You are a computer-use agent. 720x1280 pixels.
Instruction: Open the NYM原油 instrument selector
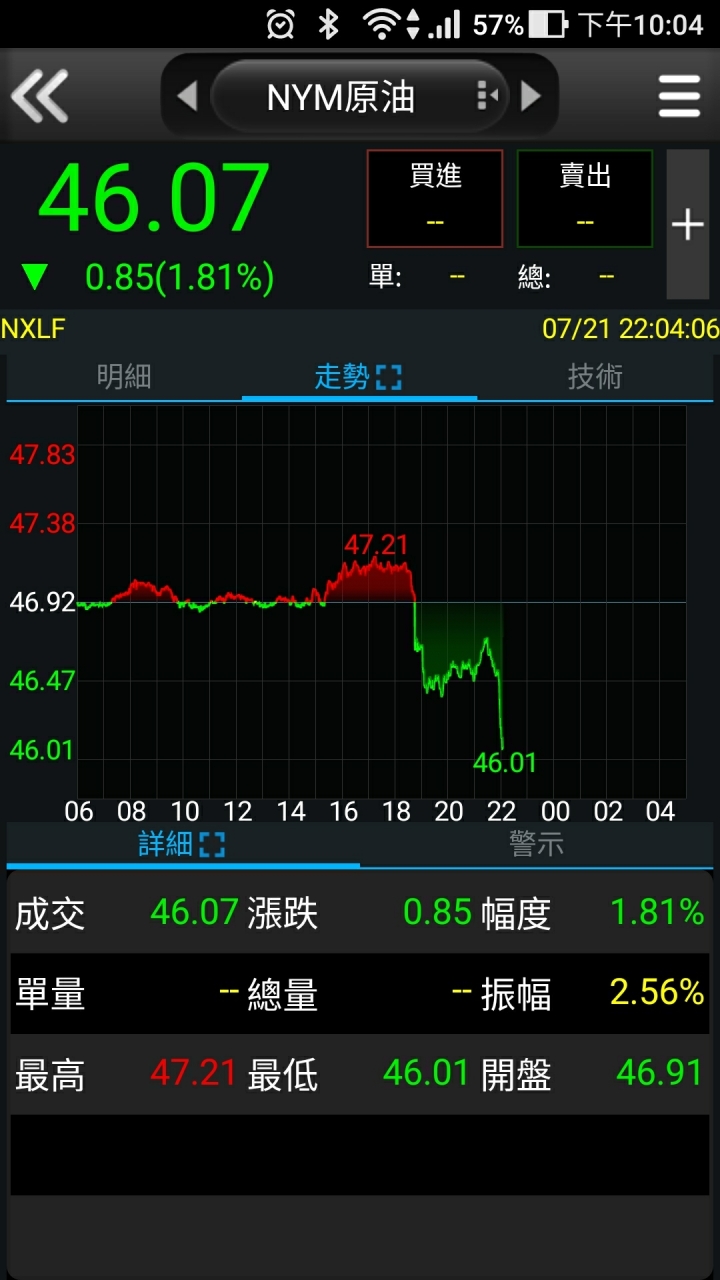(x=359, y=96)
